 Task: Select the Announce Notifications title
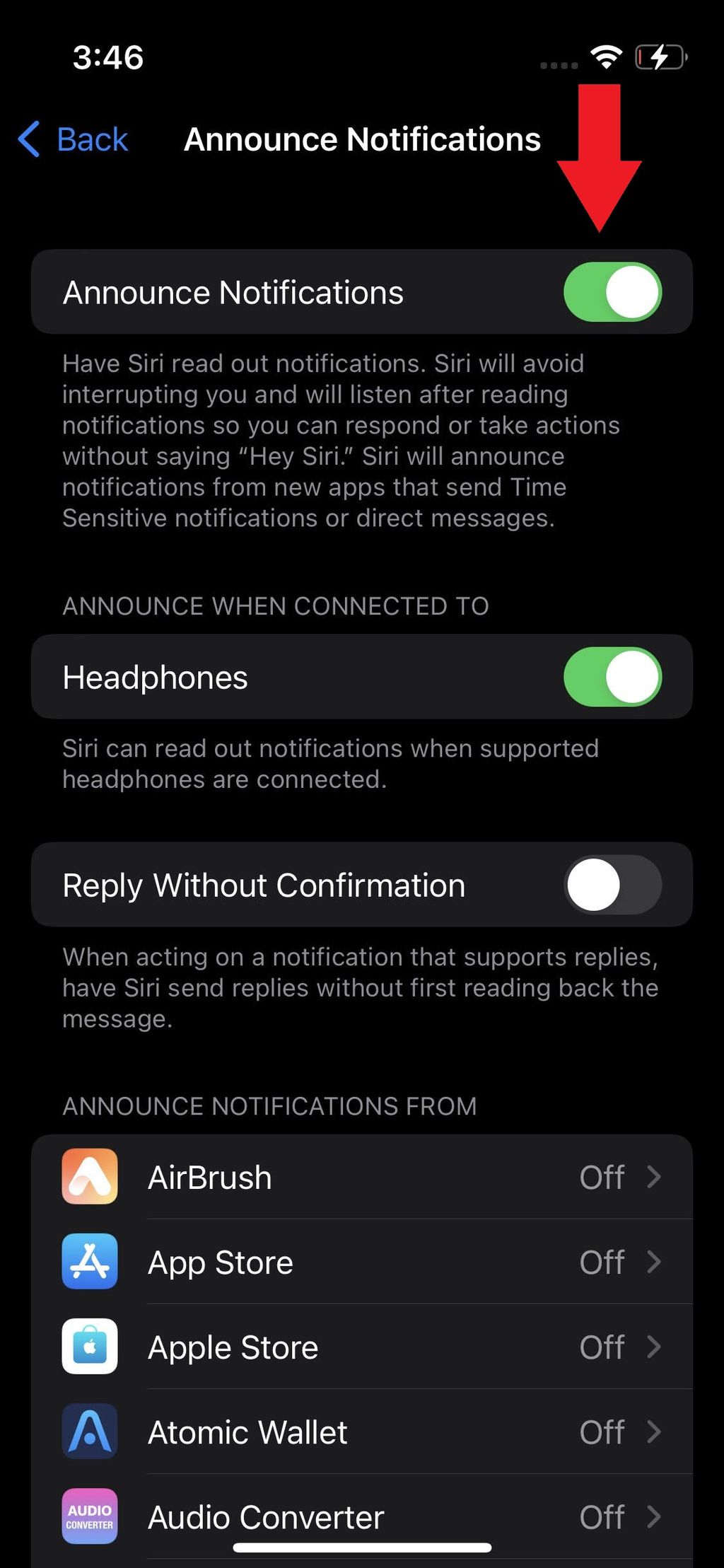(361, 139)
